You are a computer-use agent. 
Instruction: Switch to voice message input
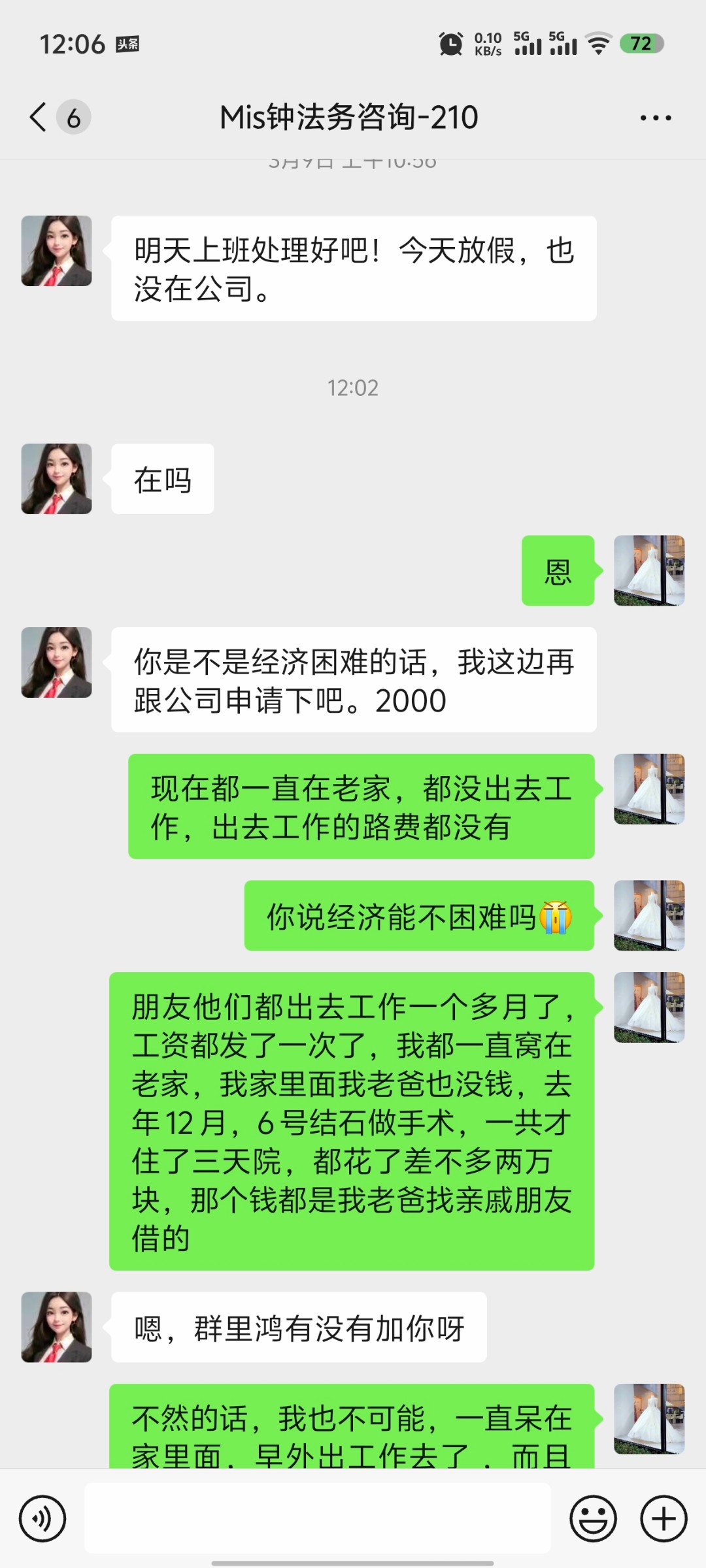(42, 1519)
